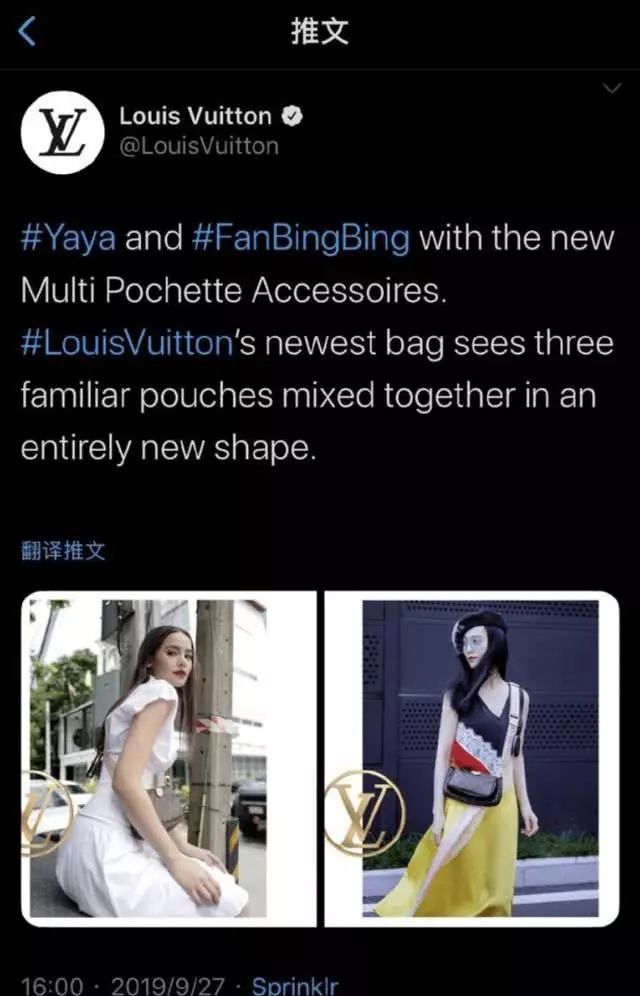
Task: Tap the @LouisVuitton account name
Action: tap(199, 147)
